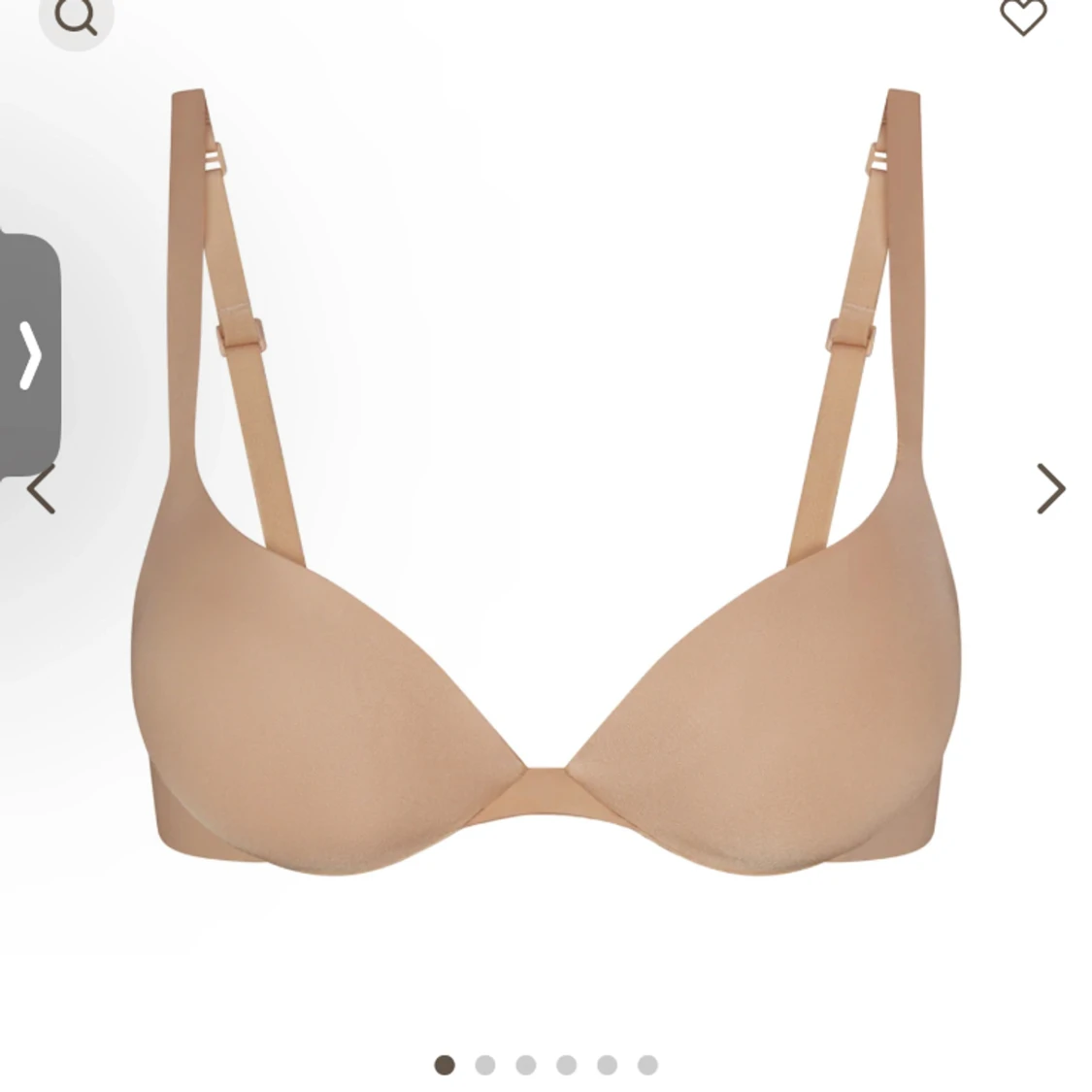The height and width of the screenshot is (1092, 1092).
Task: Add product to wishlist with heart icon
Action: (1023, 17)
